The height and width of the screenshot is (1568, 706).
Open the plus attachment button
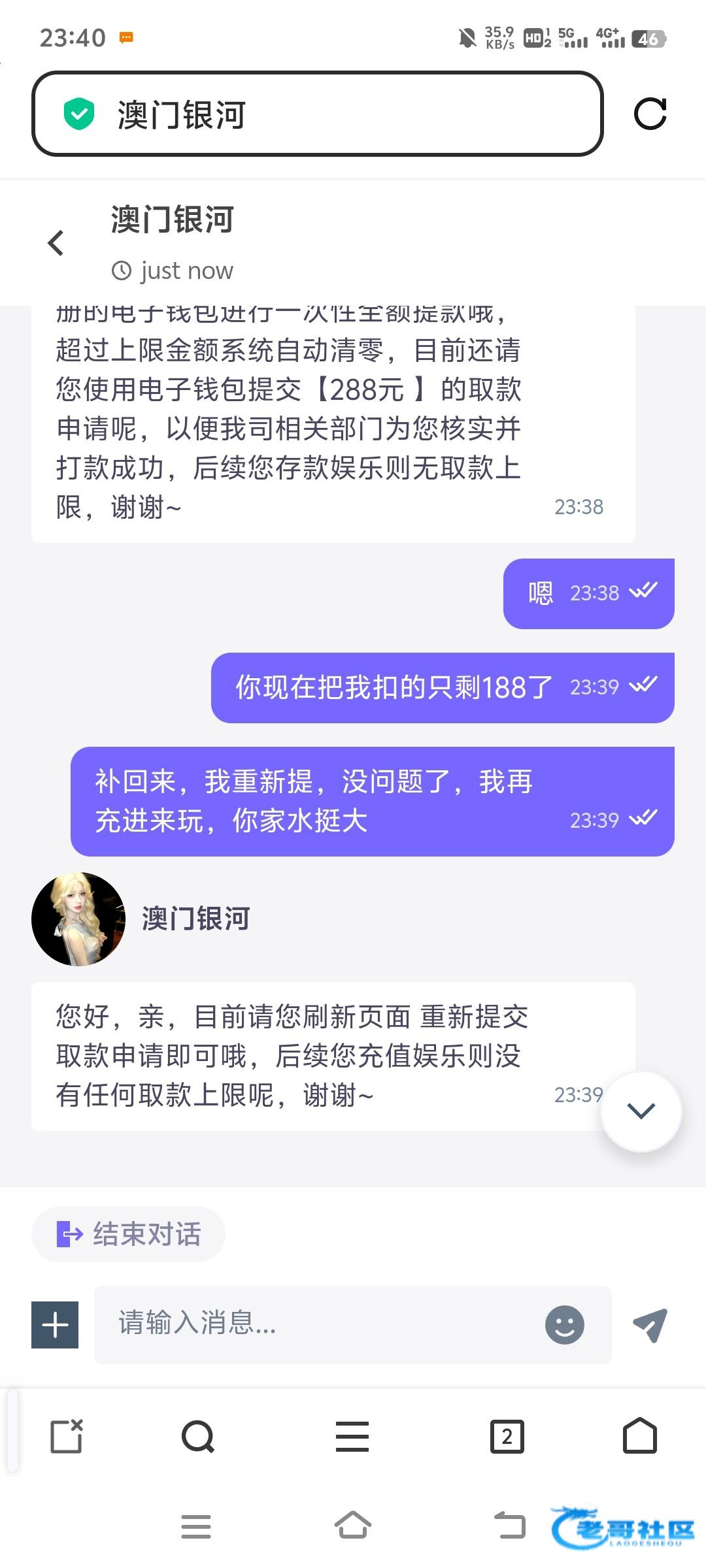pos(55,1325)
